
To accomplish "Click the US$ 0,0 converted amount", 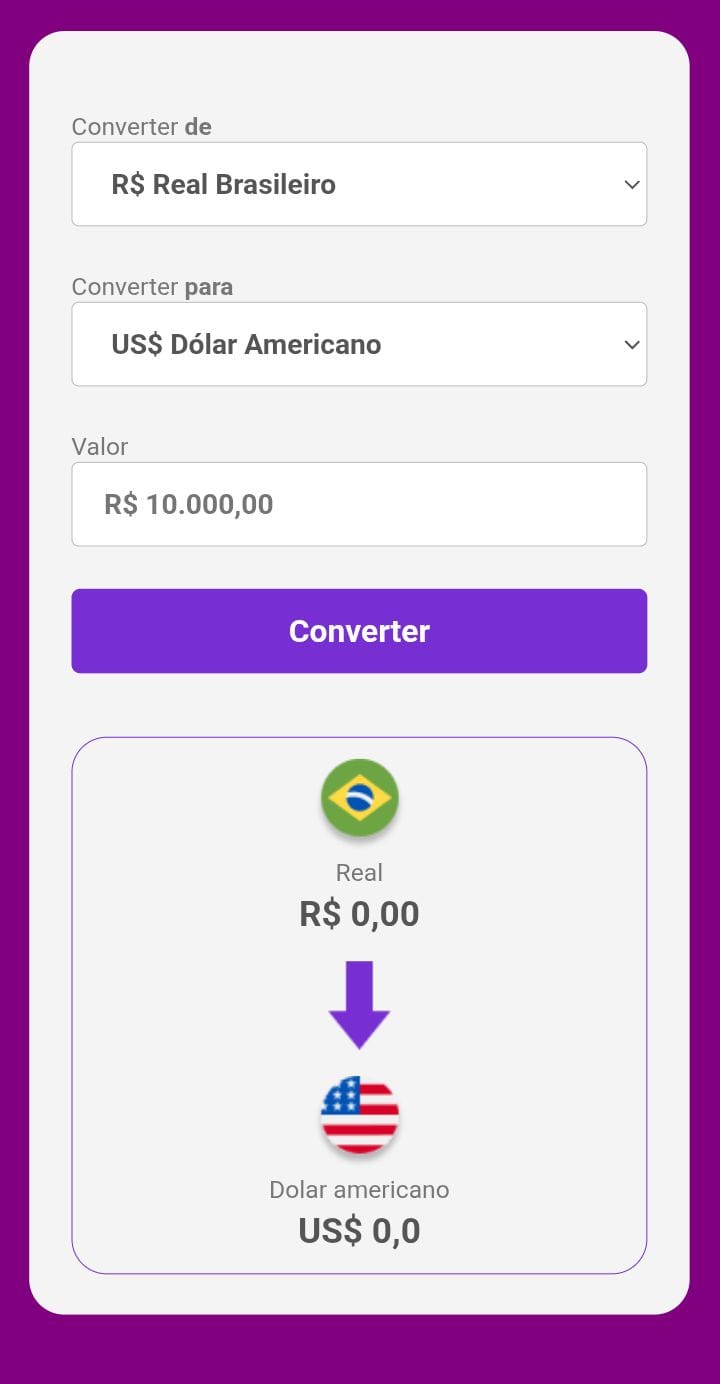I will pos(359,1230).
